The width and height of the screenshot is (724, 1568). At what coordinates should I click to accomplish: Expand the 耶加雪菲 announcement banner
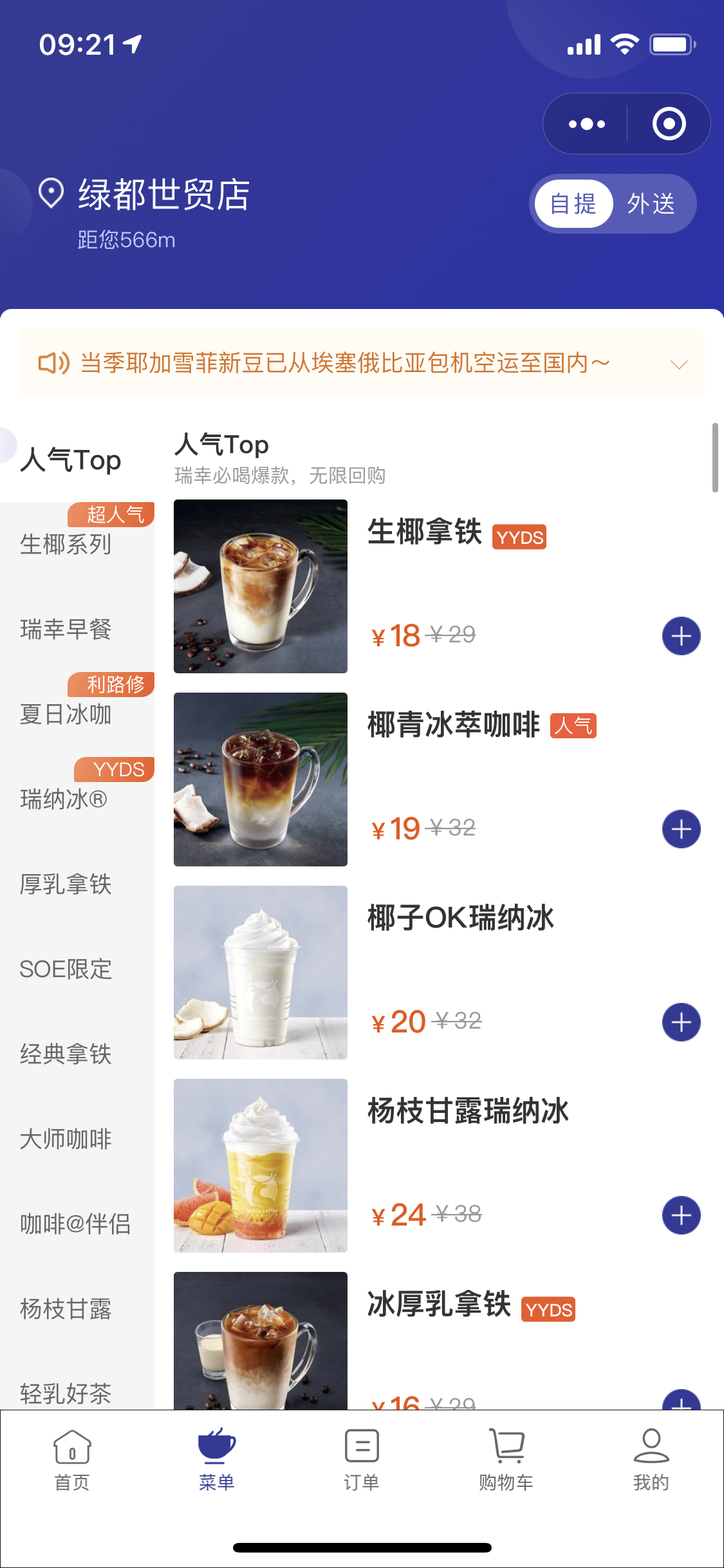(x=678, y=364)
